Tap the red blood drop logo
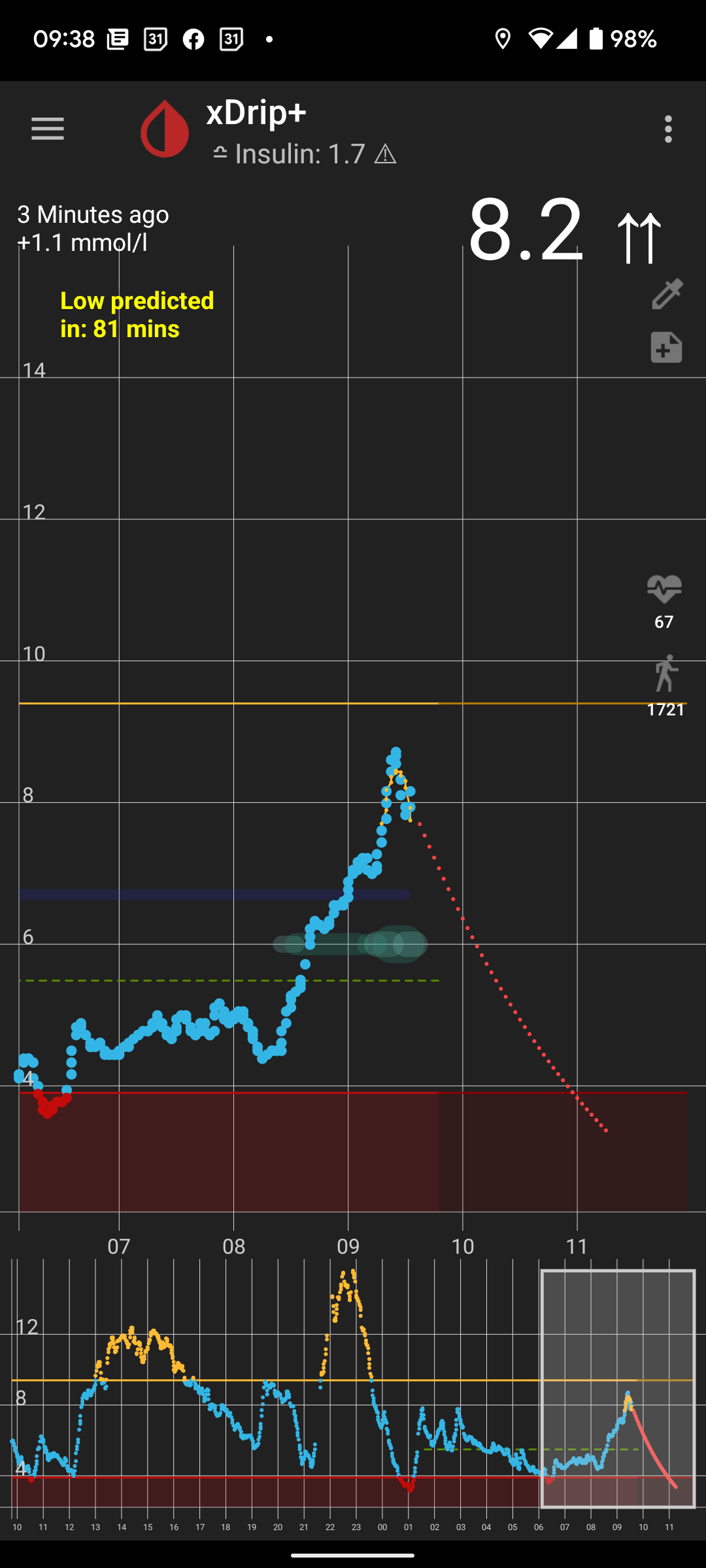Viewport: 706px width, 1568px height. click(163, 129)
